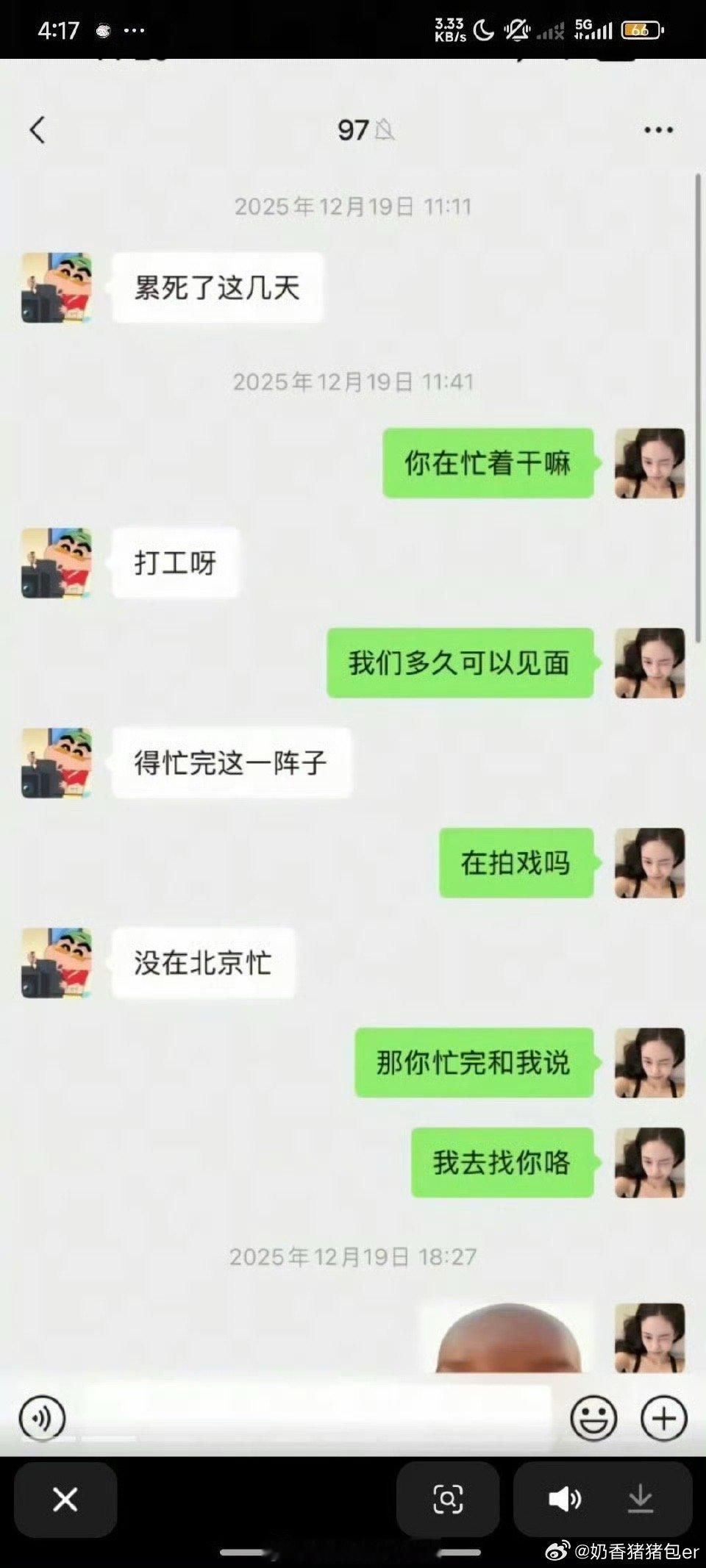Tap the timestamp 2025年12月19日 18:27

pyautogui.click(x=353, y=1256)
